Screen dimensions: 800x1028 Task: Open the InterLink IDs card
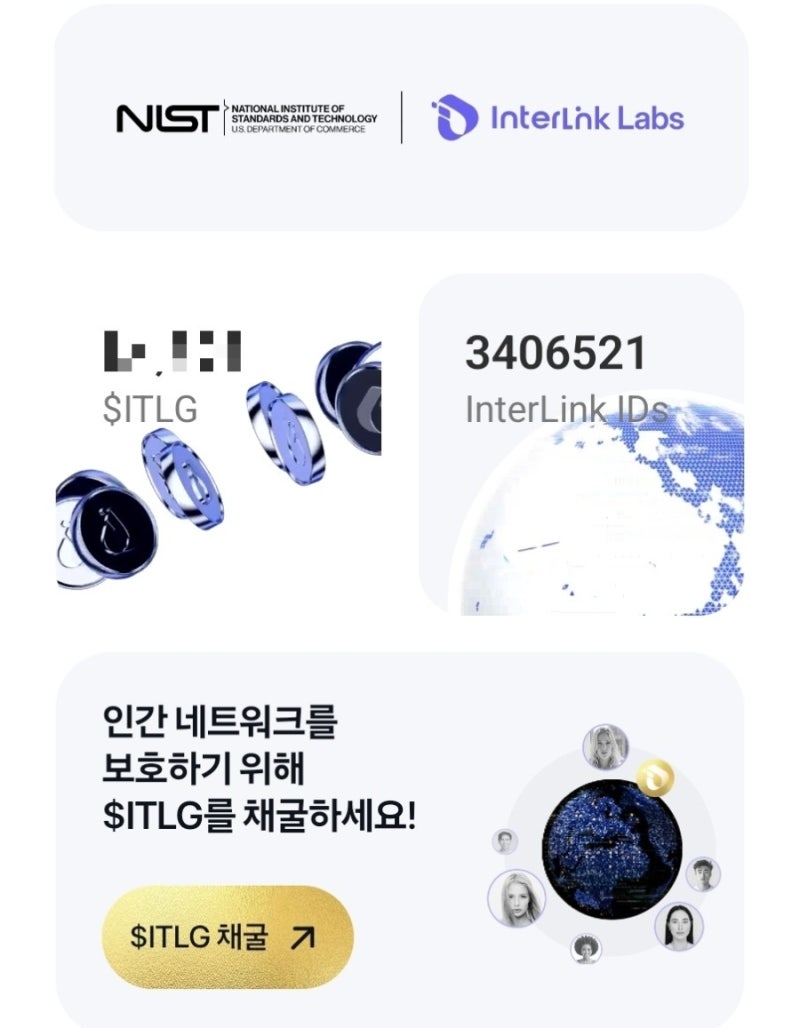581,445
